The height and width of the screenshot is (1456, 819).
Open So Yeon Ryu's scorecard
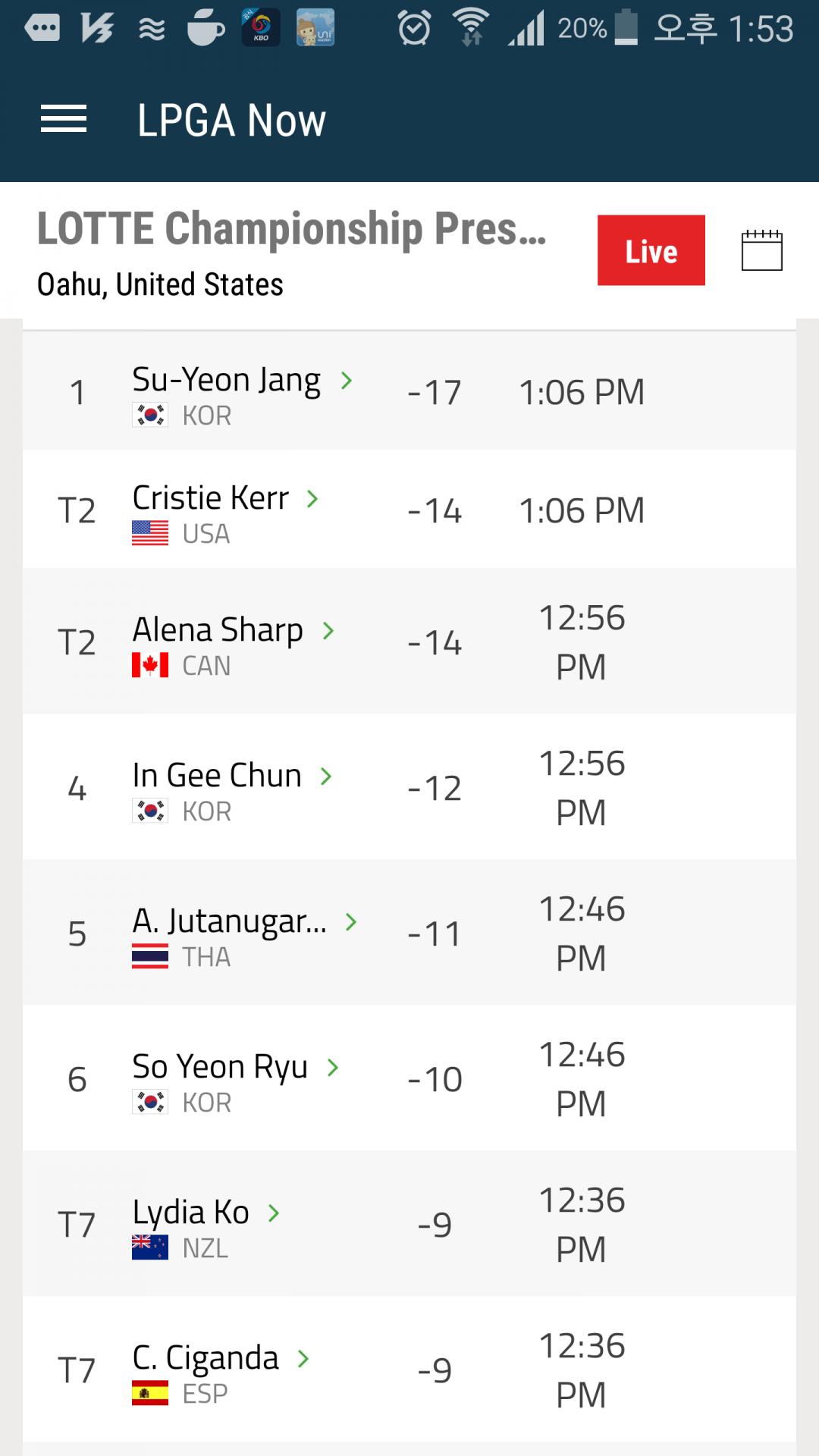[234, 1068]
